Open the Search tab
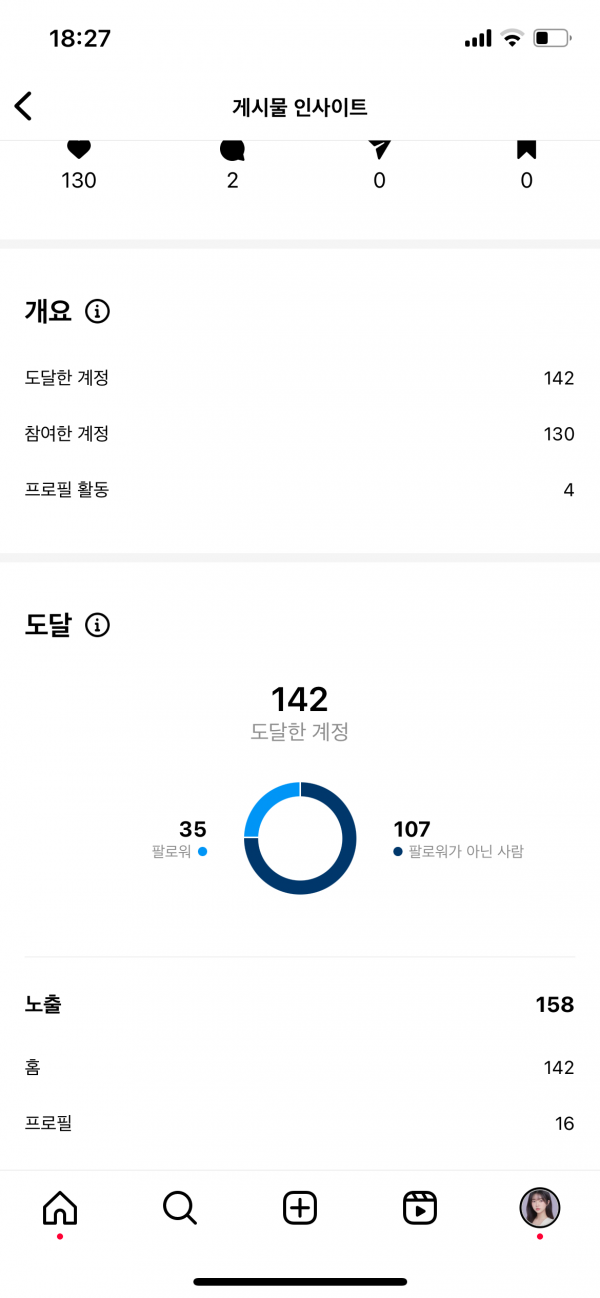This screenshot has width=600, height=1298. 180,1208
